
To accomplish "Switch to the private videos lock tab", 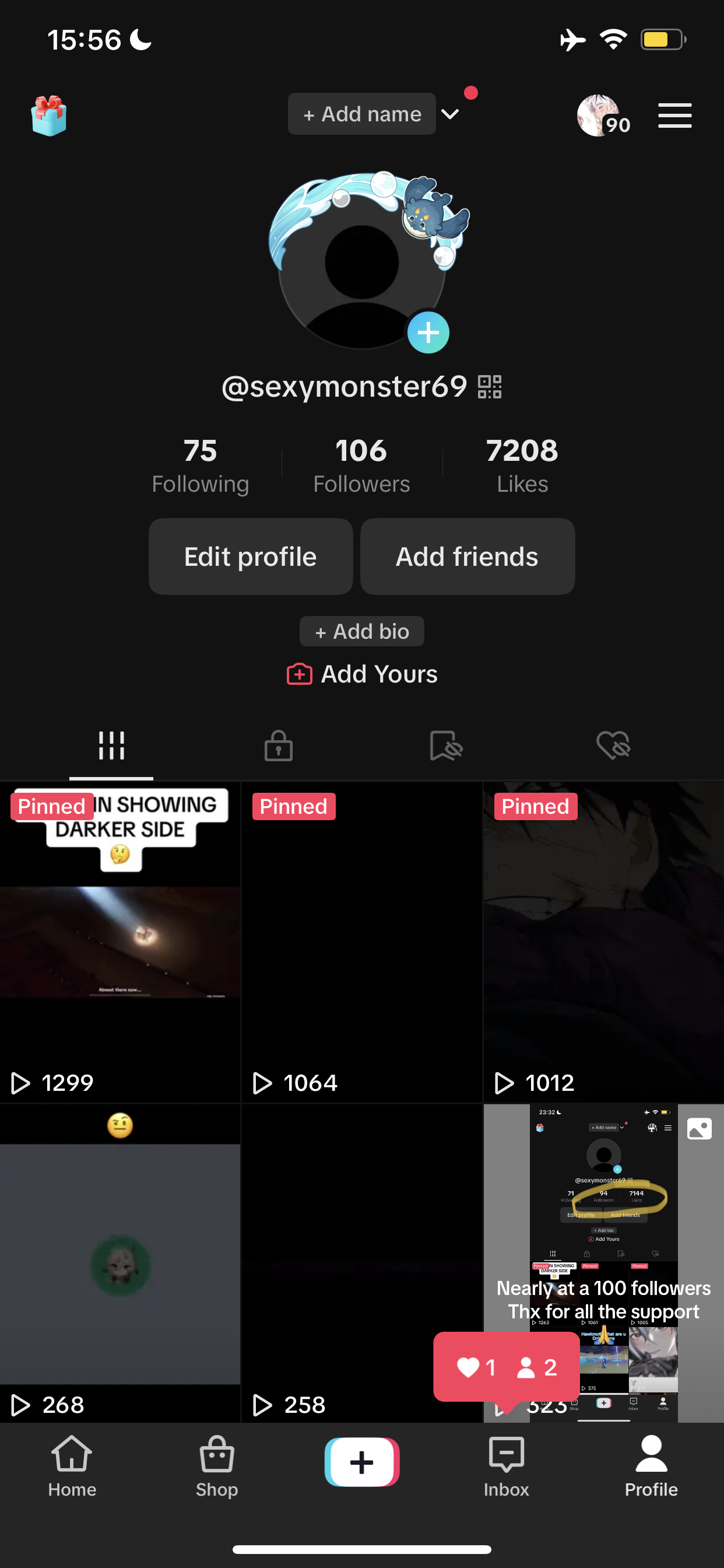I will click(x=279, y=745).
